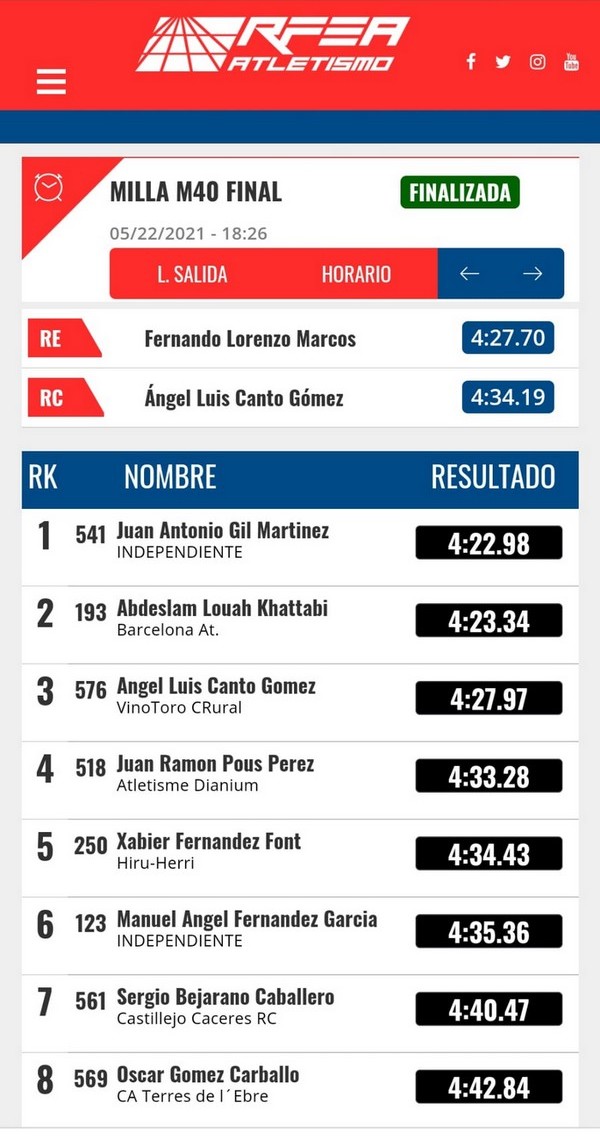This screenshot has width=600, height=1140.
Task: Open the RFEA Twitter profile
Action: (x=503, y=62)
